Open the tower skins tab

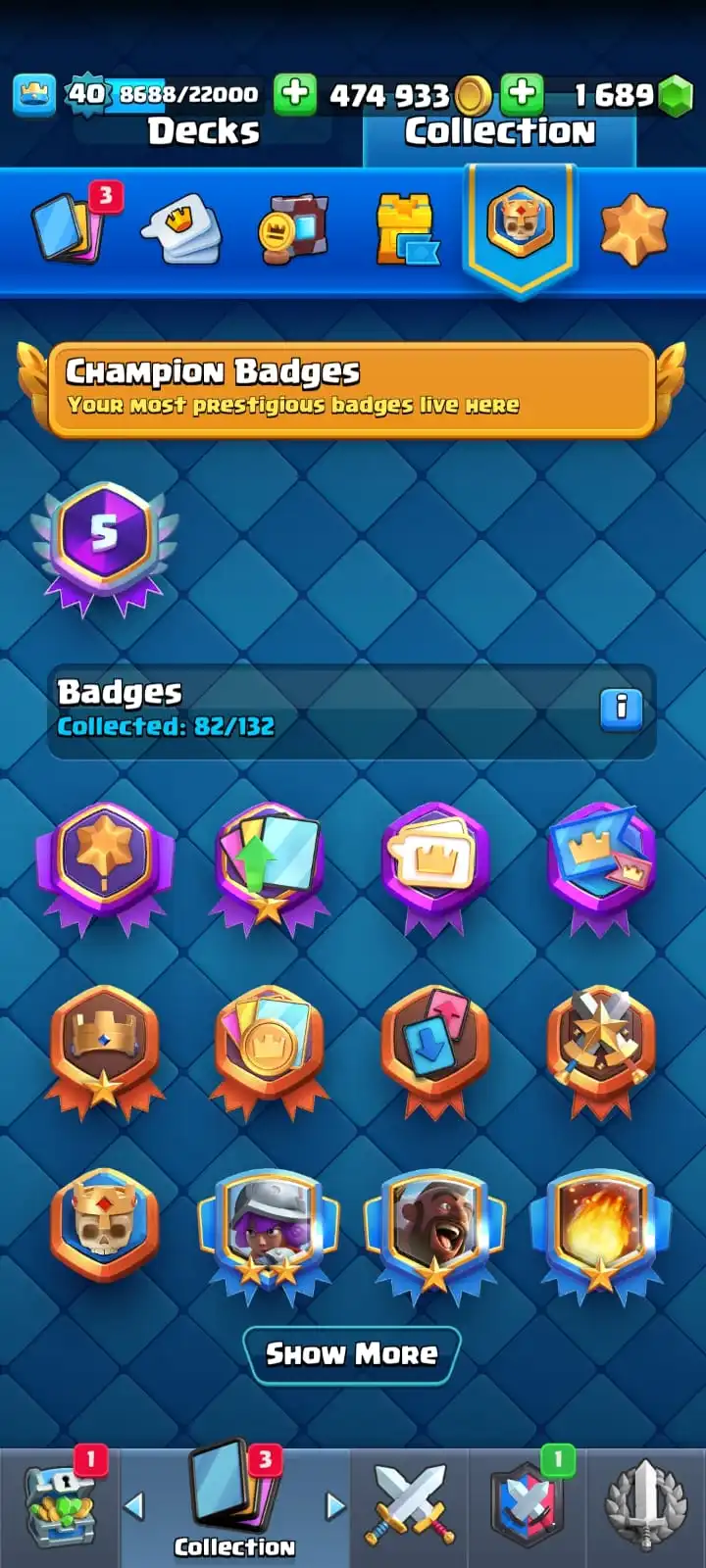(405, 229)
